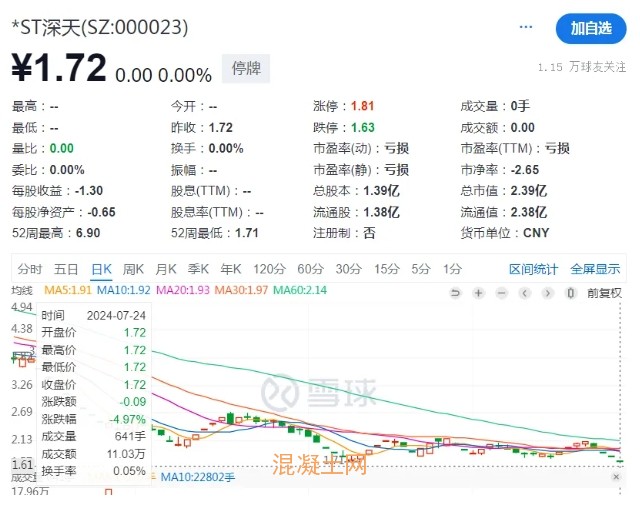The height and width of the screenshot is (507, 640).
Task: Select the 5分 chart interval
Action: click(x=420, y=269)
